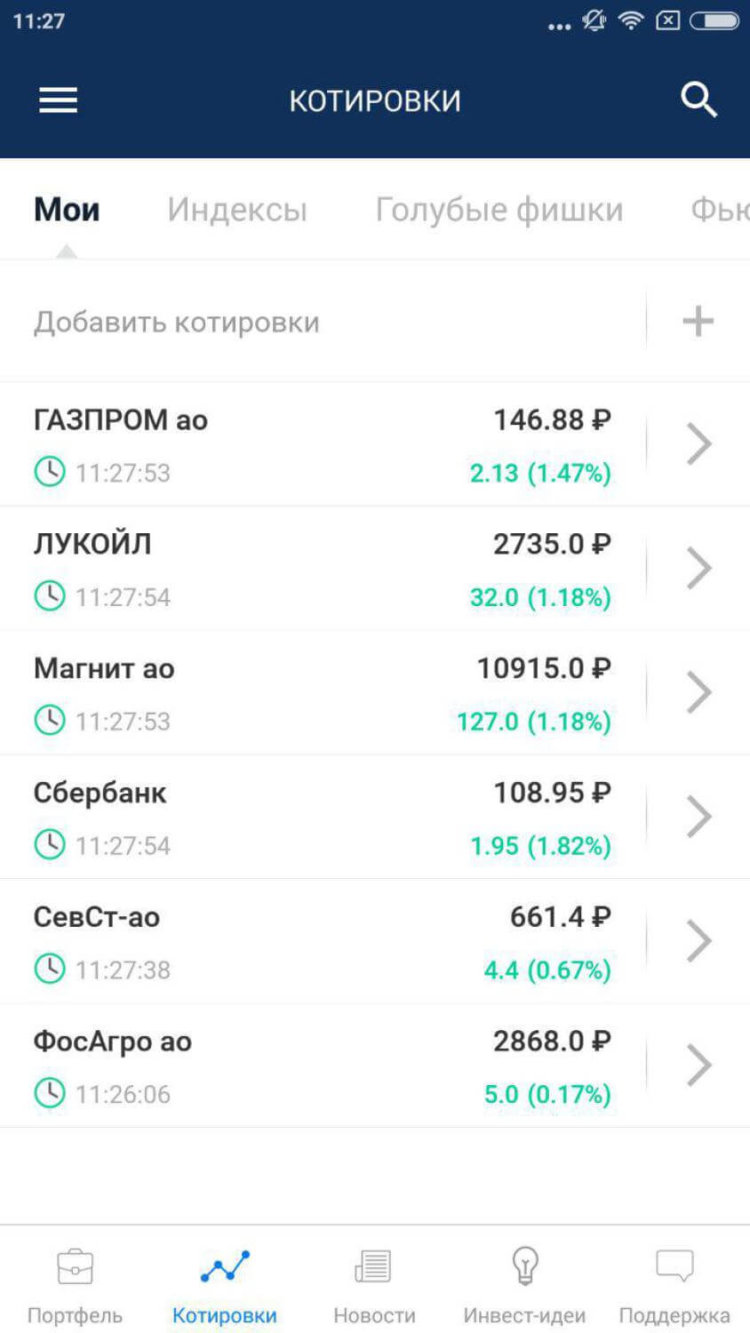Click the clock icon beside ФосАгро timestamp

pos(49,1094)
